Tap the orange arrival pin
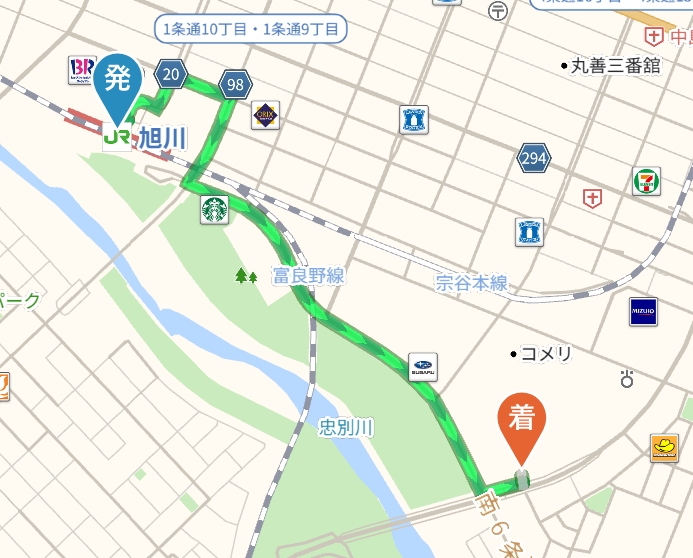 point(522,422)
